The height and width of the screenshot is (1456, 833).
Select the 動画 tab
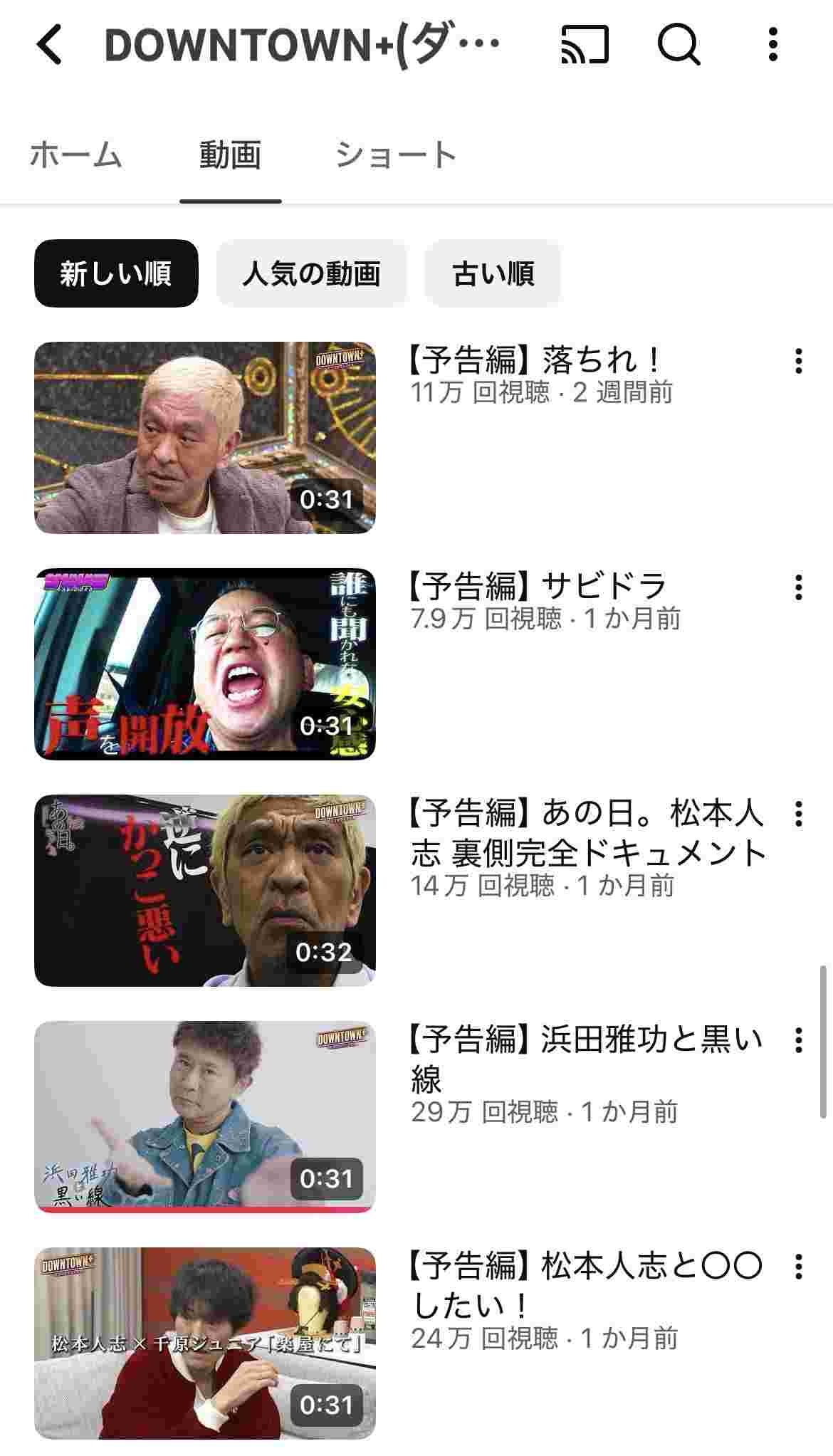230,154
